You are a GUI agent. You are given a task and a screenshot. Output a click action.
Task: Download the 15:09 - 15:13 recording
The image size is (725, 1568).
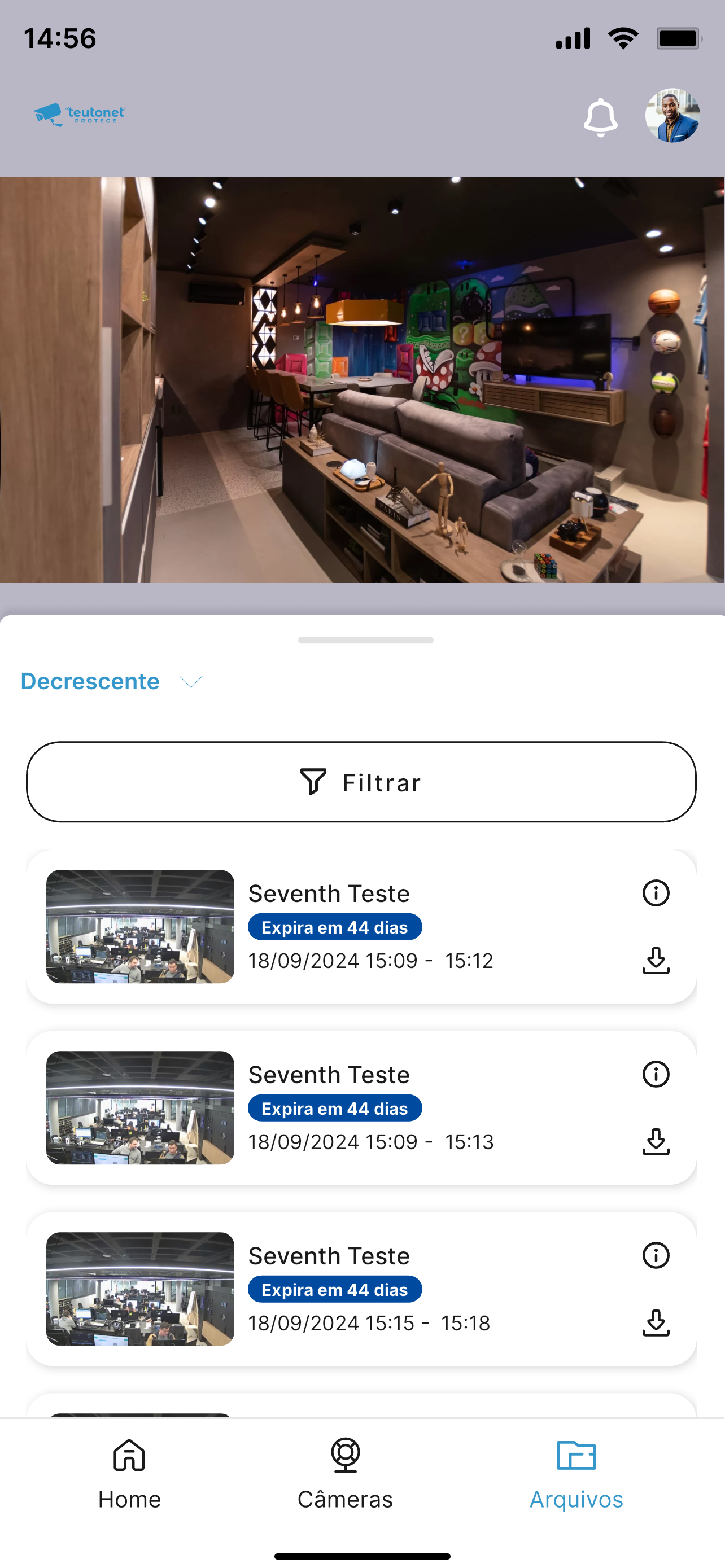(x=656, y=1142)
